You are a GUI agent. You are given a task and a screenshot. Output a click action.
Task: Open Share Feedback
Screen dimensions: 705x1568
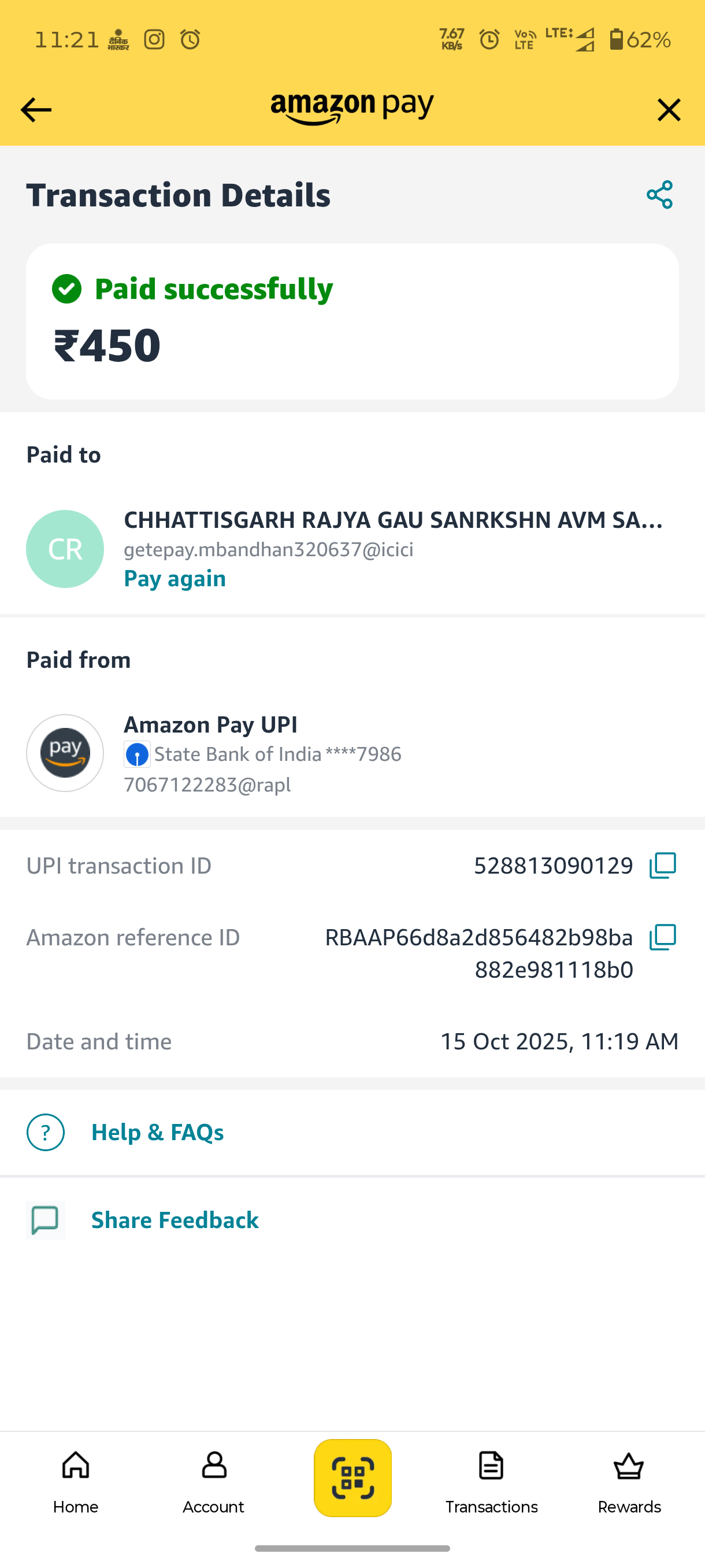point(175,1220)
